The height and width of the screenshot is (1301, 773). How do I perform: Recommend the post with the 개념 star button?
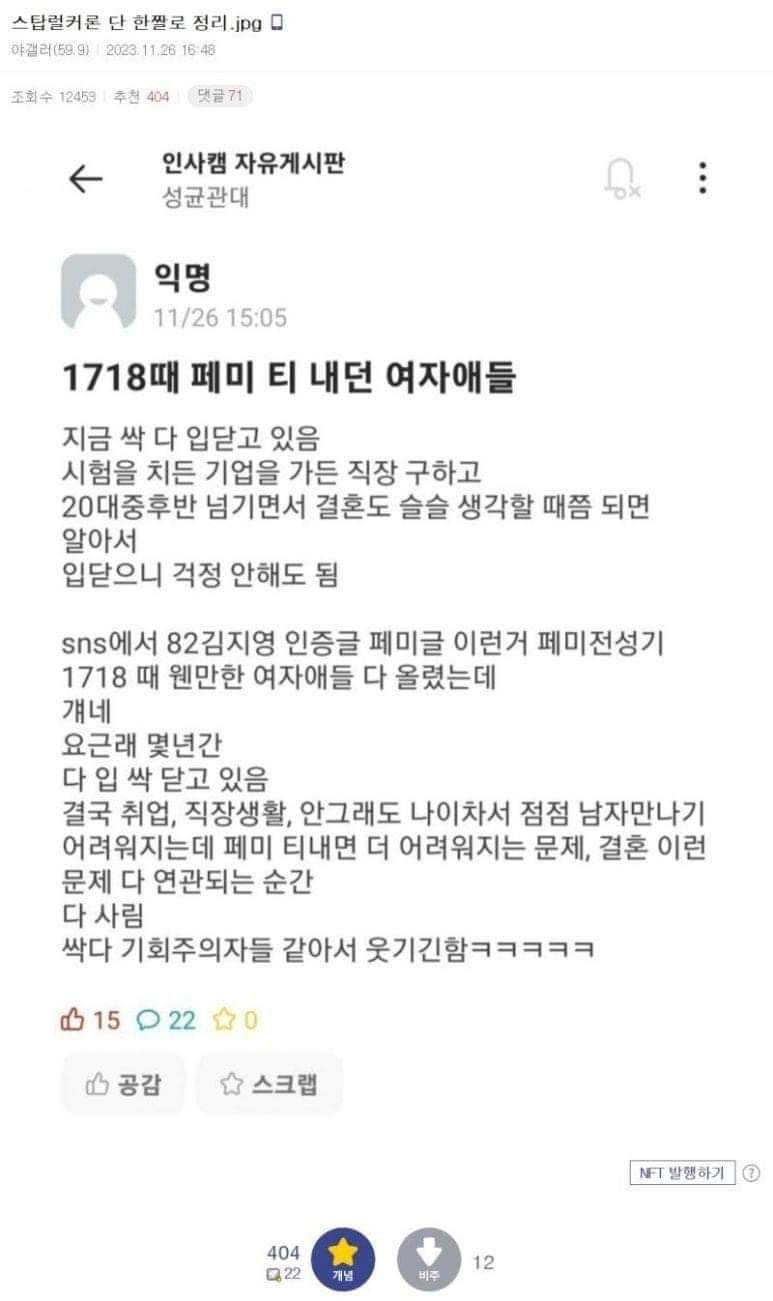pyautogui.click(x=343, y=1259)
